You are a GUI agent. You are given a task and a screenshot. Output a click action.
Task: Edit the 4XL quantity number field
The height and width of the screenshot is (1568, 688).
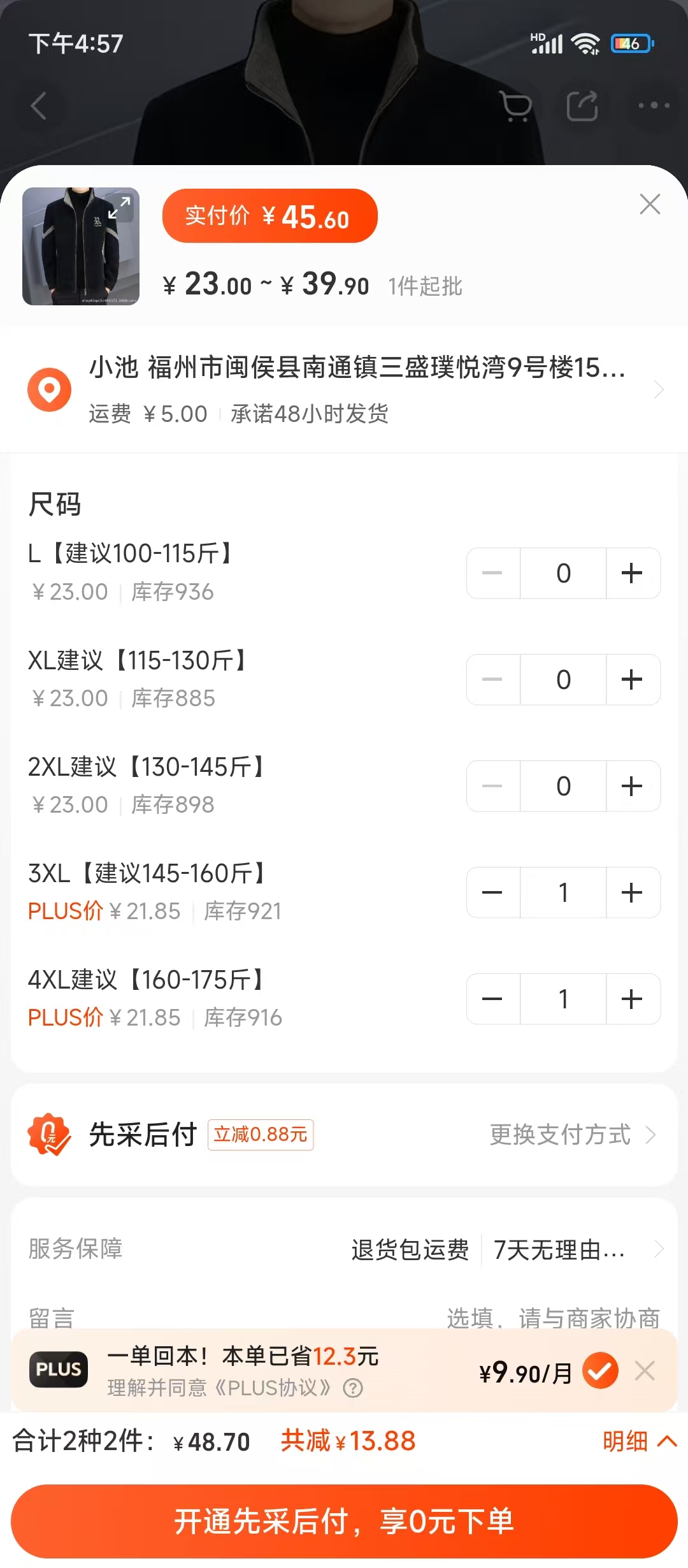563,999
